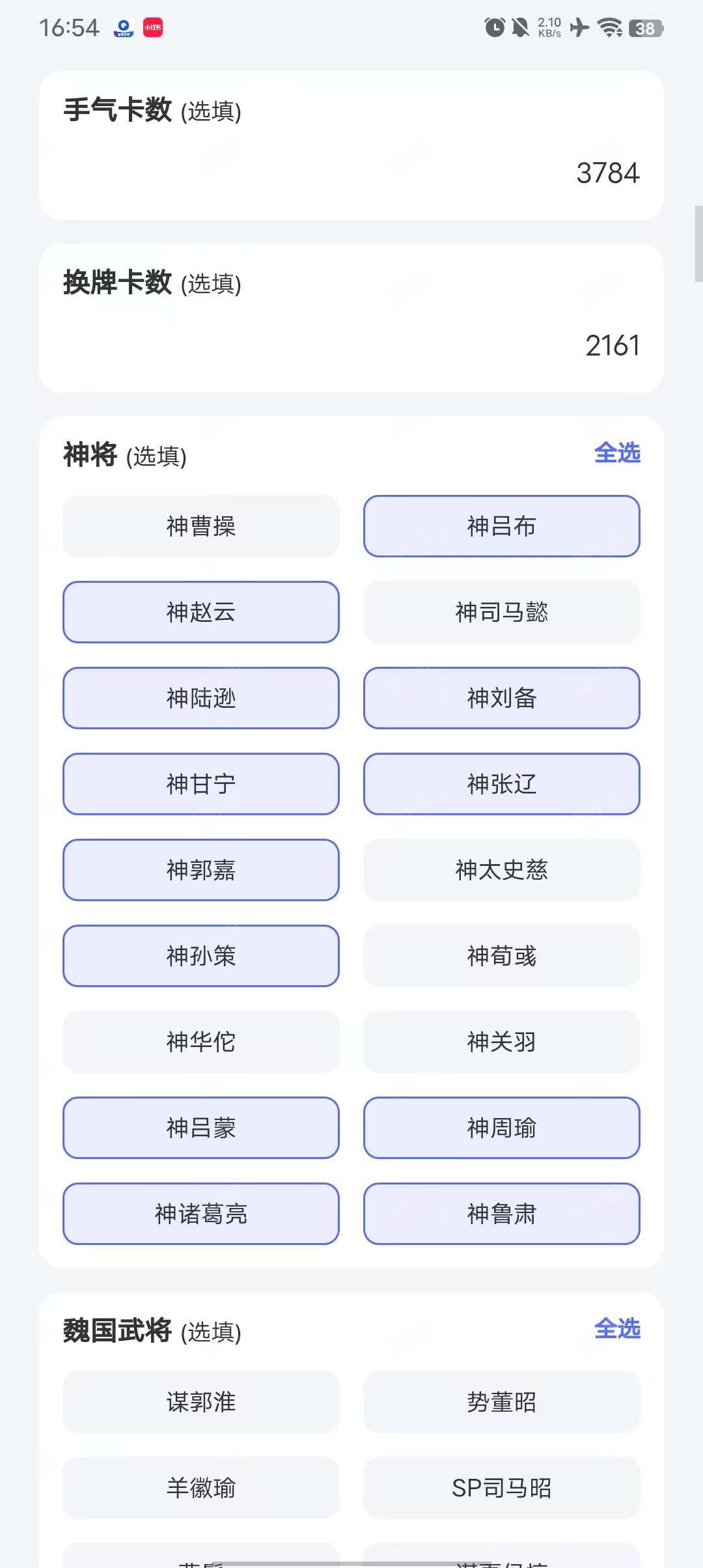Select the 神关羽 chip
Viewport: 703px width, 1568px height.
click(x=502, y=1042)
